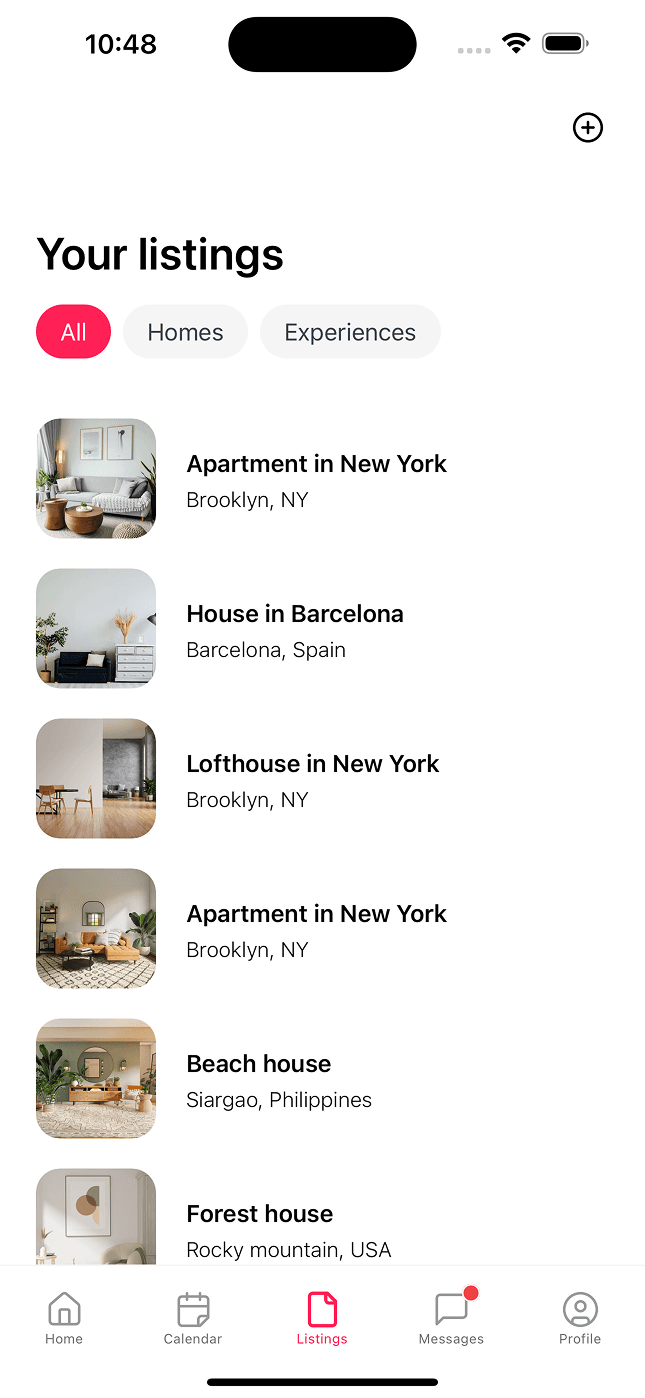This screenshot has height=1398, width=645.
Task: Open the Messages tab
Action: 451,1318
